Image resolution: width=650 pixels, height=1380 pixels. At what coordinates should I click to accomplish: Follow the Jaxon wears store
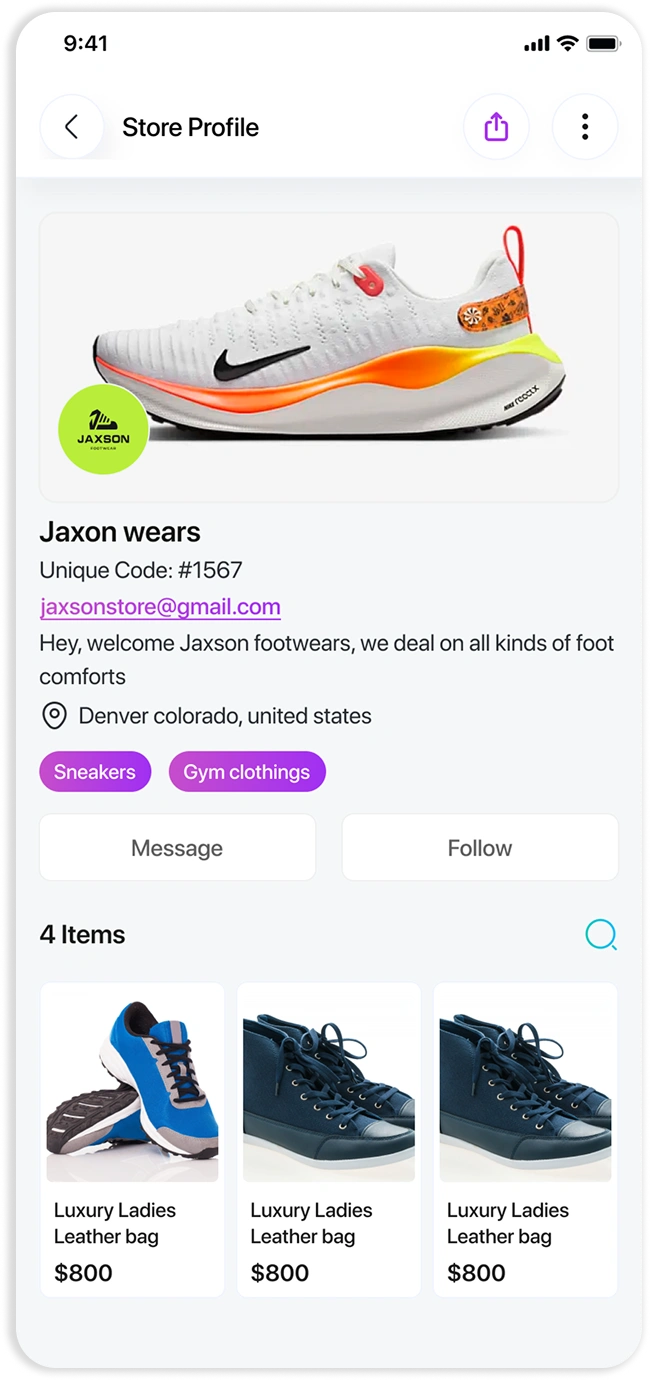pos(480,848)
